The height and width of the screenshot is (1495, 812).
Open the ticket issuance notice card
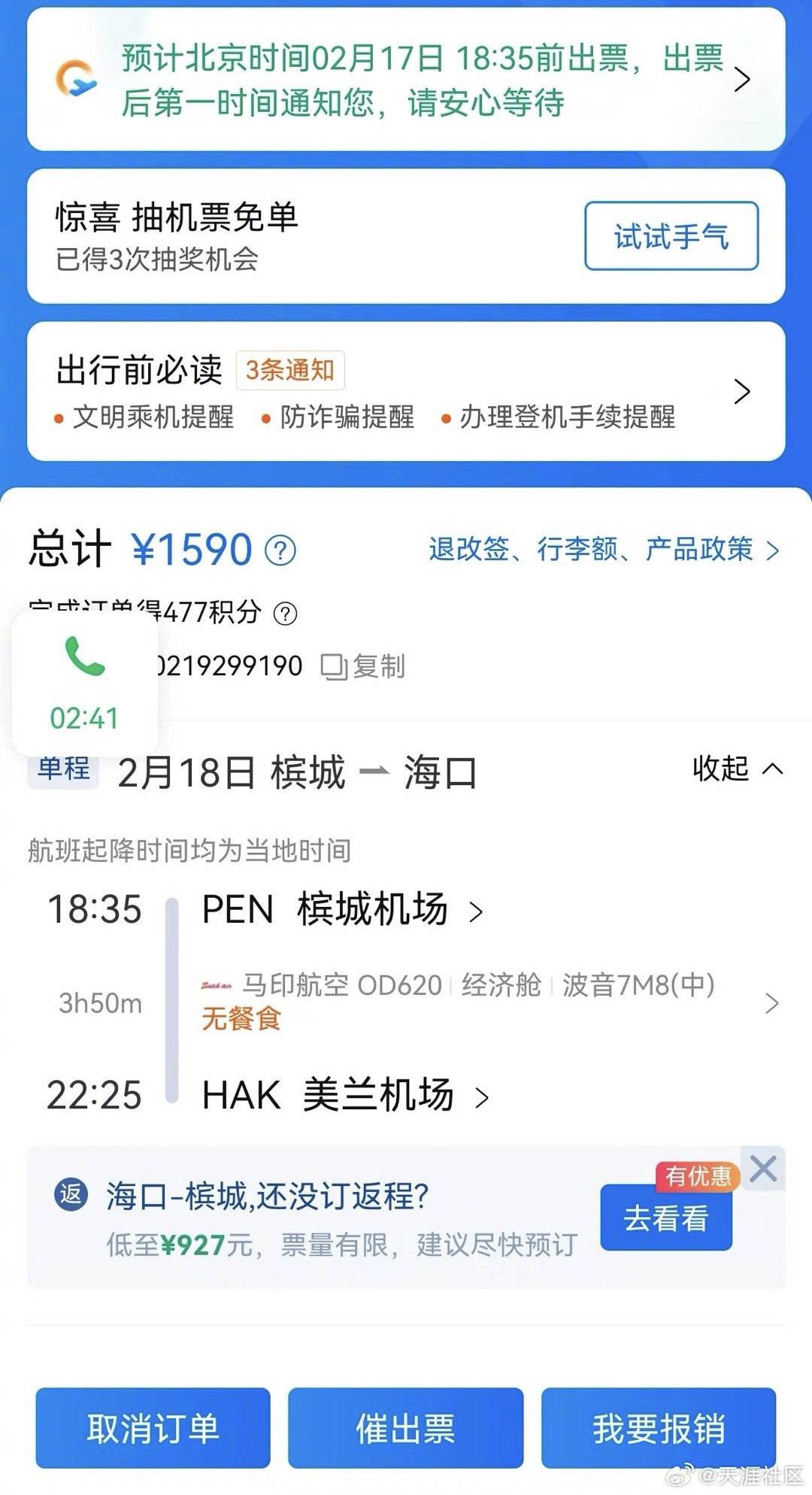coord(406,80)
